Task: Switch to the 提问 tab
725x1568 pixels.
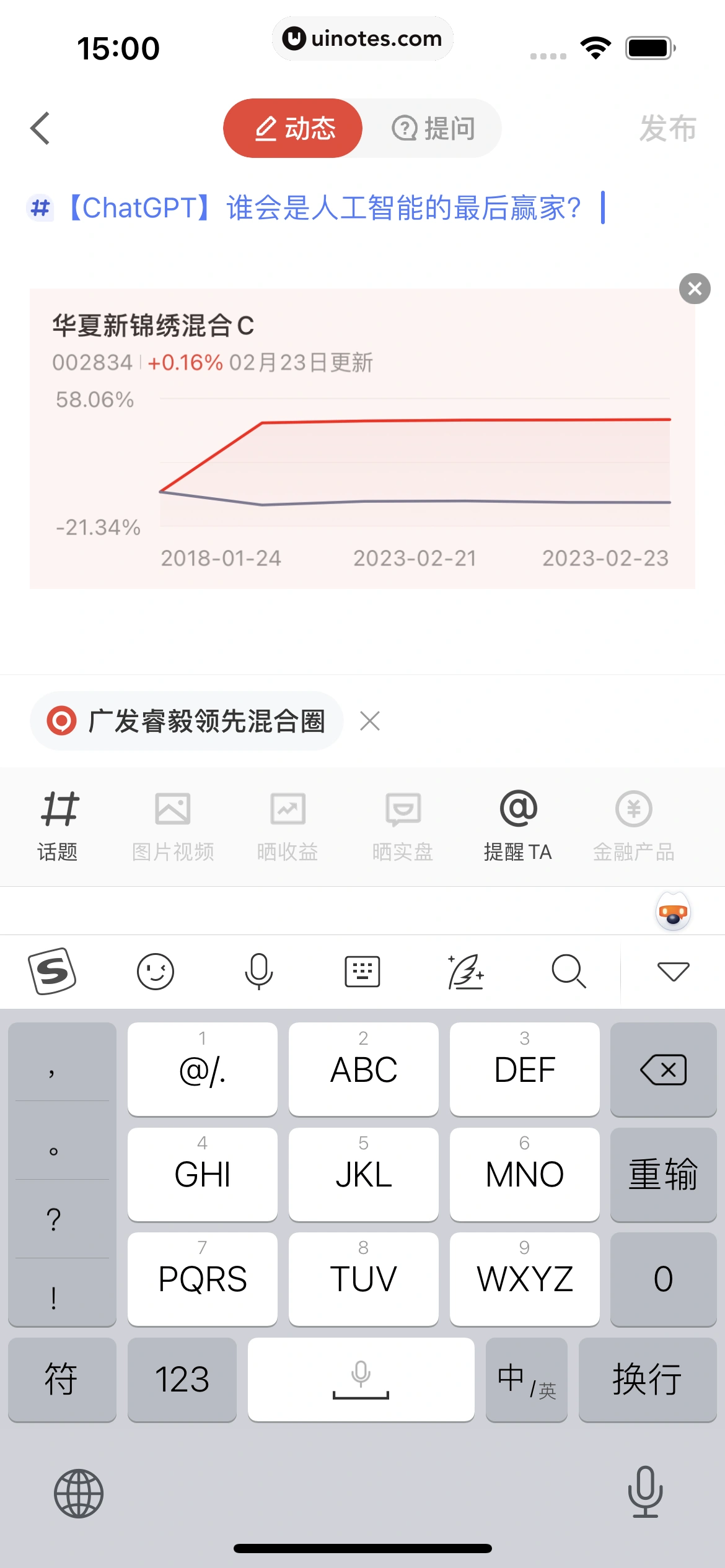Action: (x=433, y=128)
